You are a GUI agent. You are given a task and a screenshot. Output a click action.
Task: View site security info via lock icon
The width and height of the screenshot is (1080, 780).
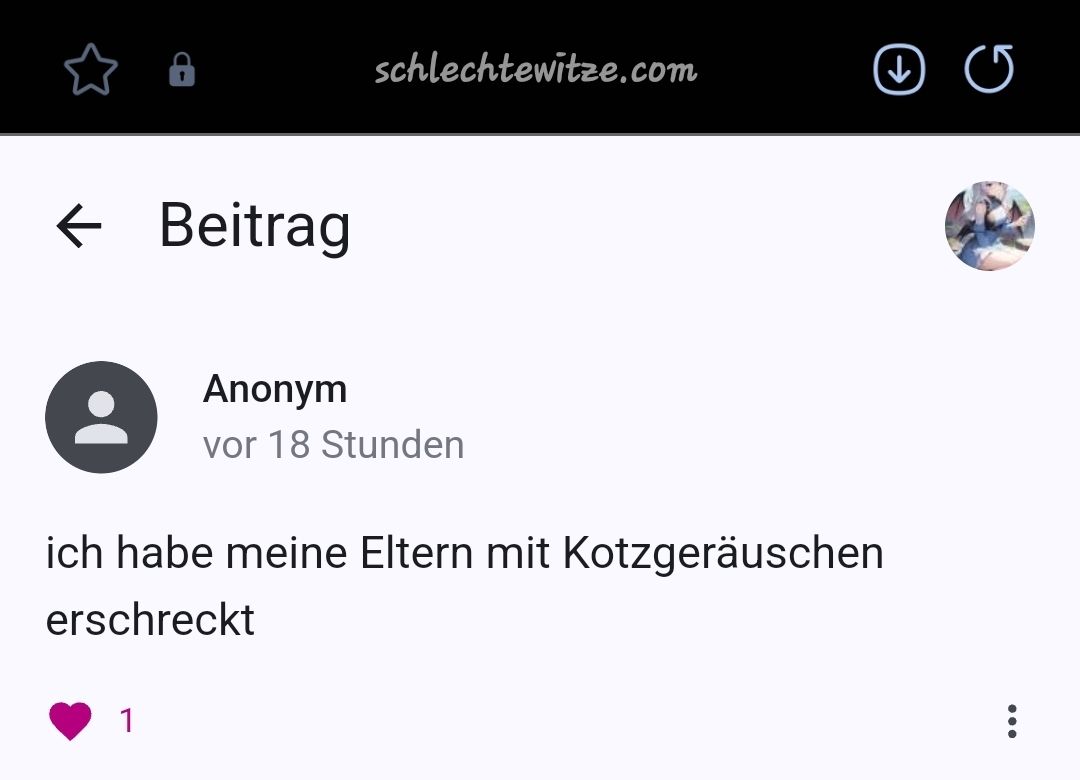(182, 70)
